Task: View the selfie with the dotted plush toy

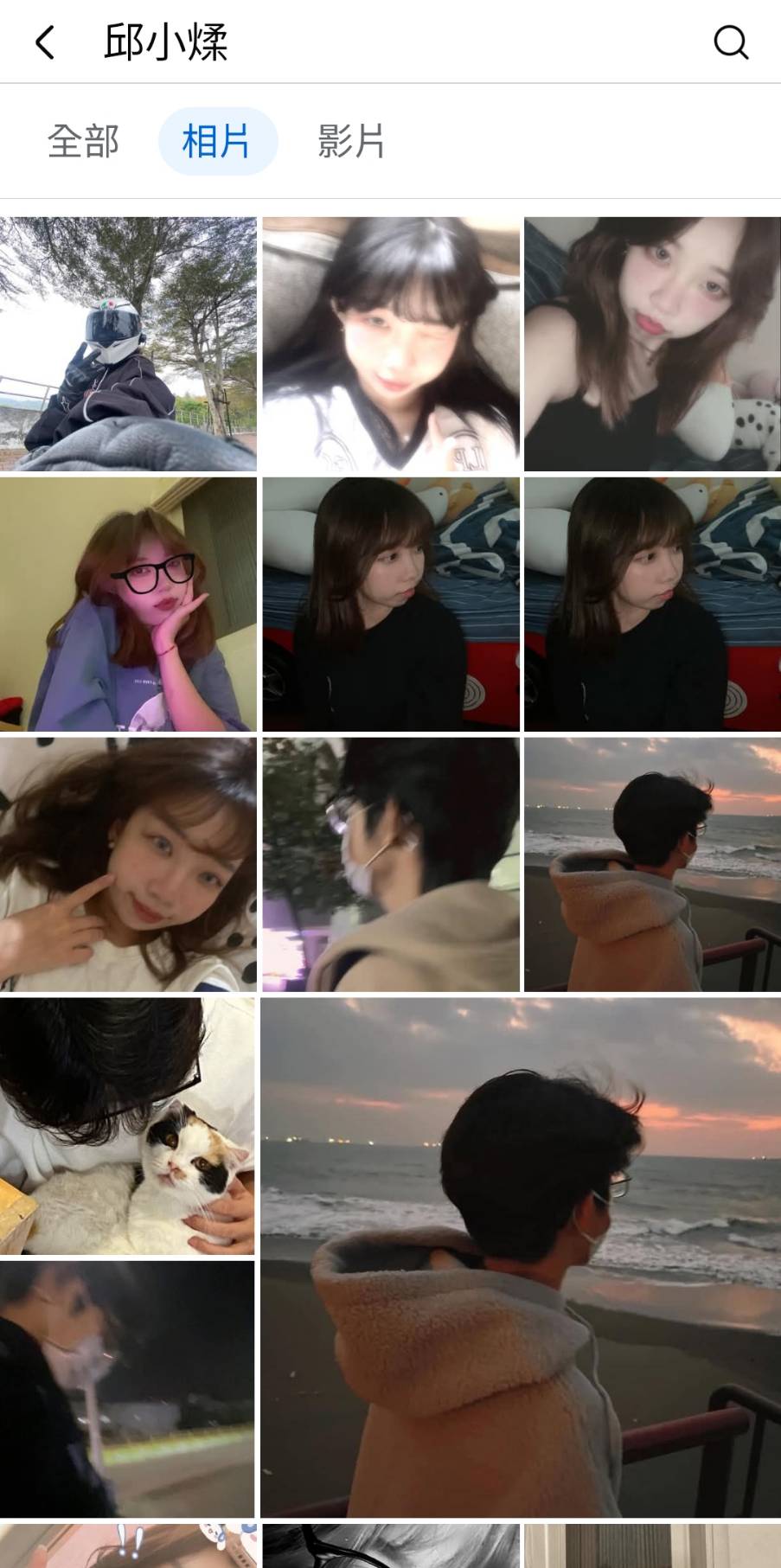Action: (x=652, y=343)
